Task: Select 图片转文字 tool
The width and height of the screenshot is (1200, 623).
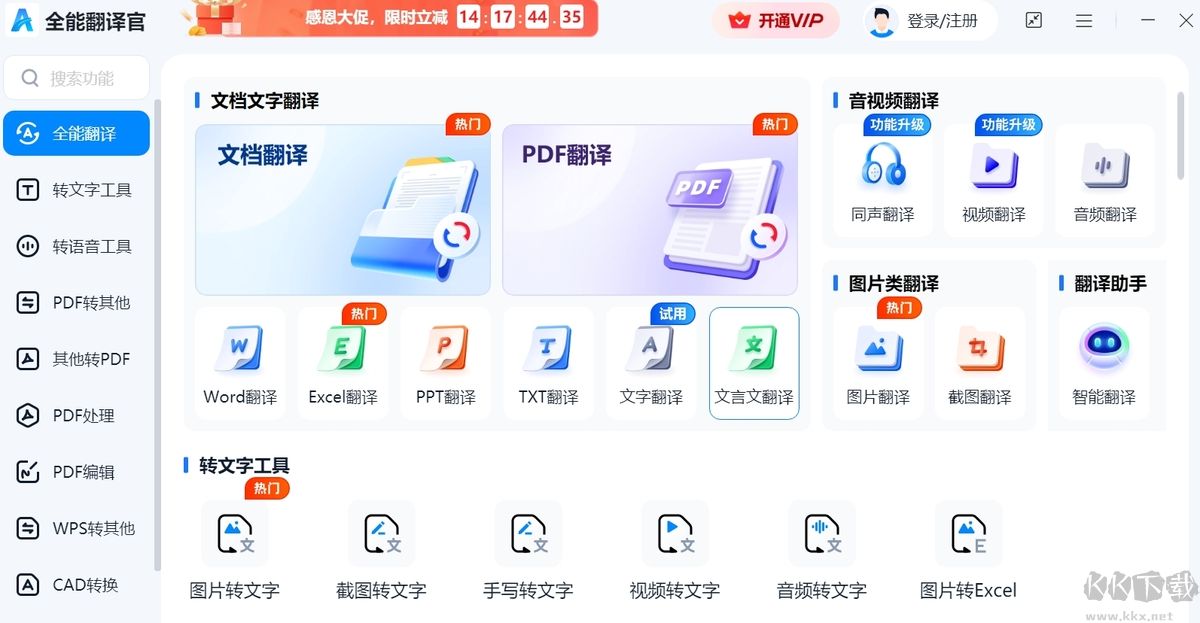Action: pos(235,550)
